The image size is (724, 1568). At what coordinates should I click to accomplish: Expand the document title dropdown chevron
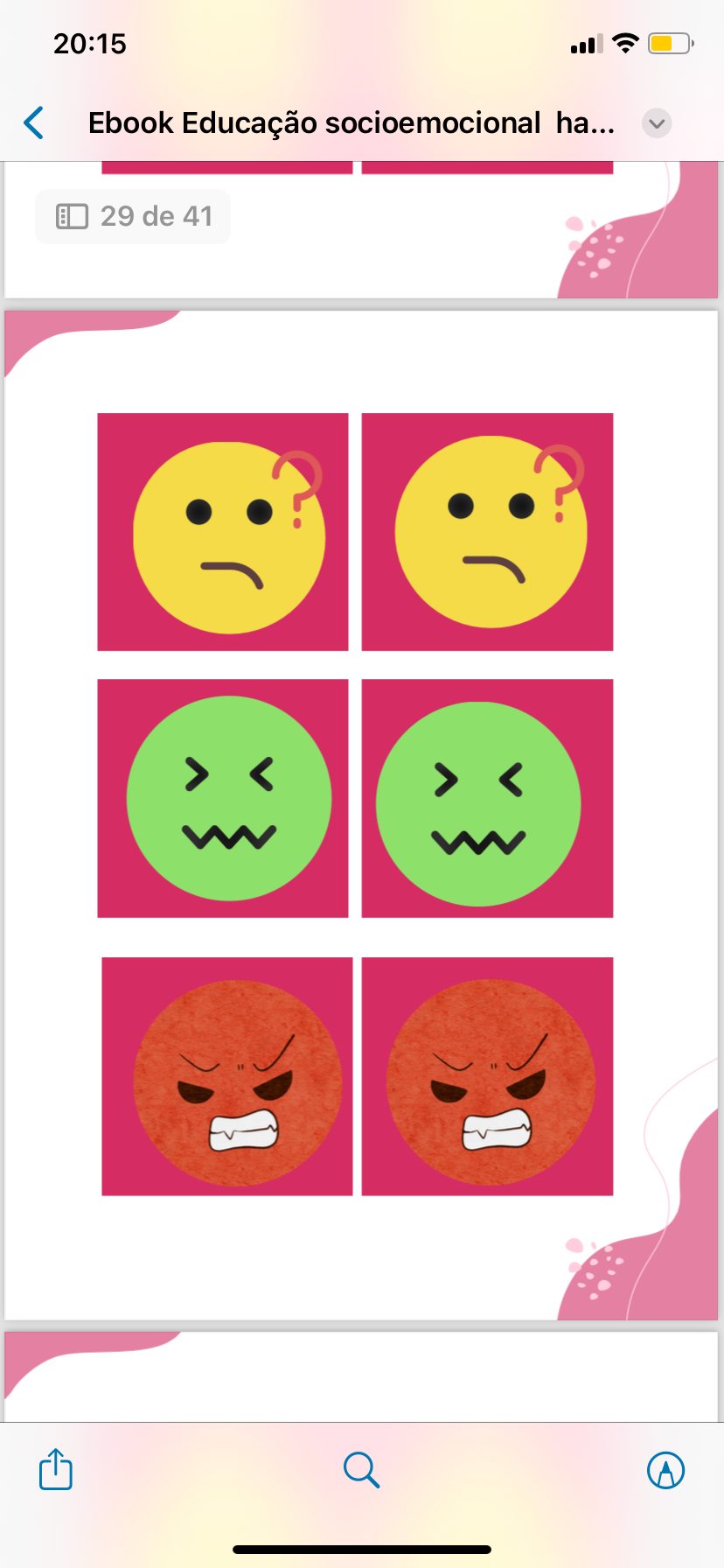tap(657, 123)
